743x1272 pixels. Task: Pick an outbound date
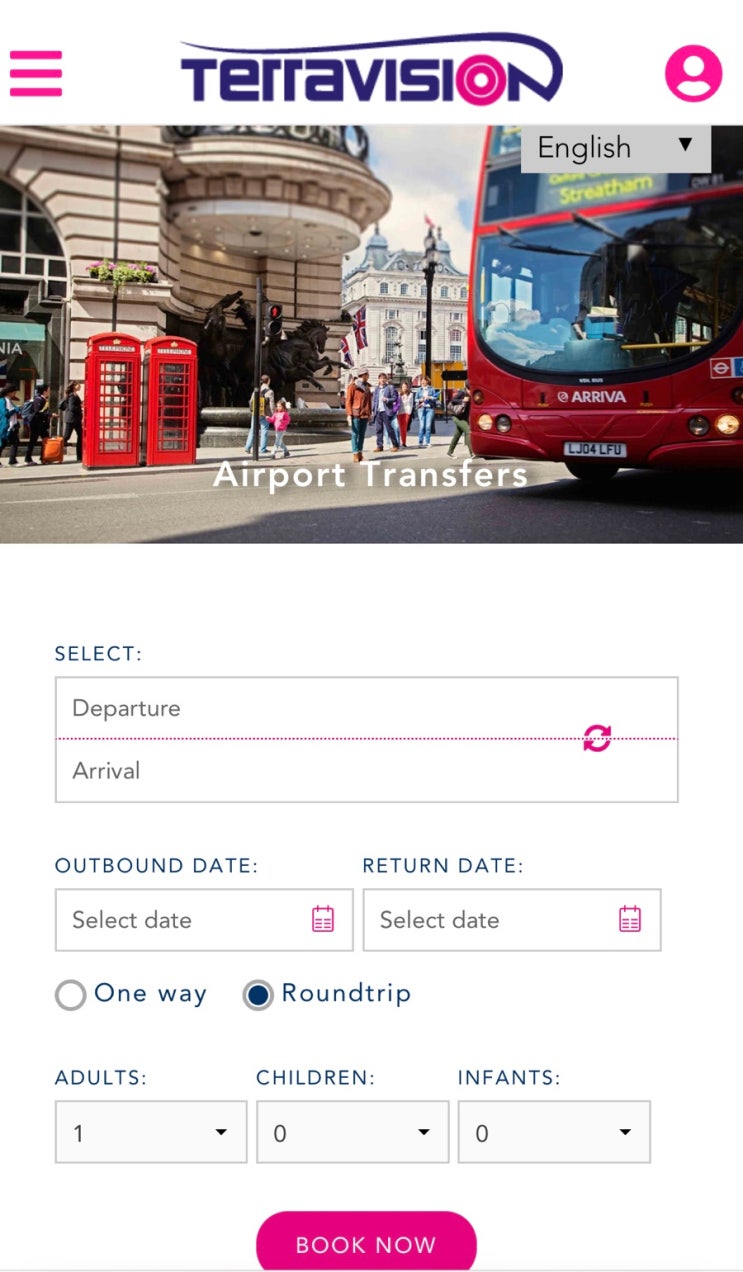click(204, 920)
